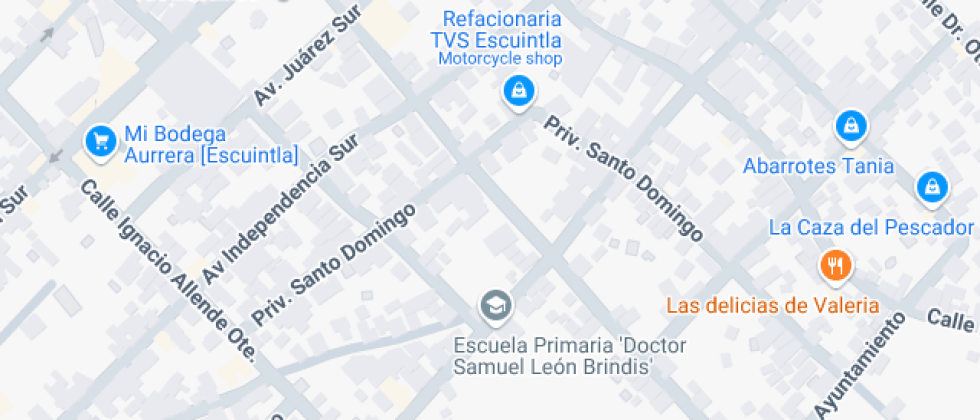Tap the Refacionaria TVS Escuintla shop pin
The image size is (980, 420).
(x=519, y=92)
